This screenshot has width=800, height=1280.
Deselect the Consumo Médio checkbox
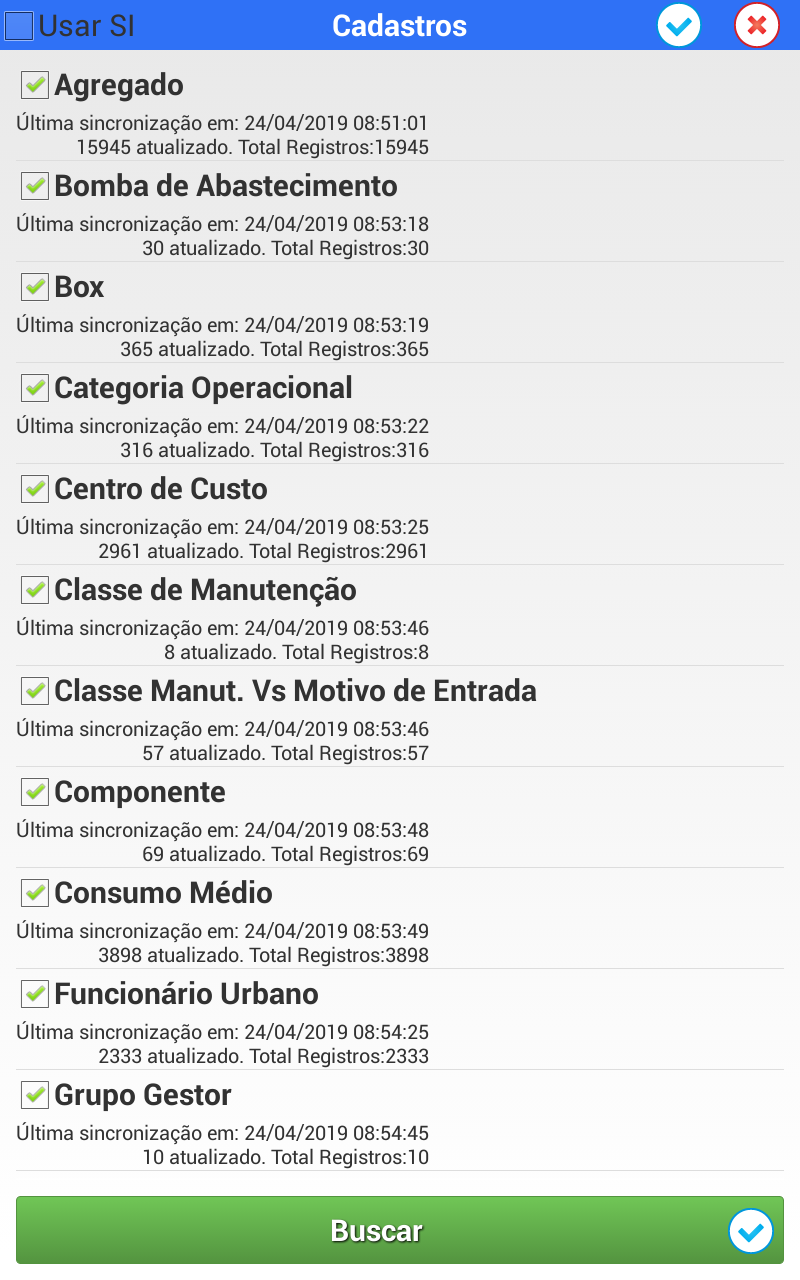35,893
